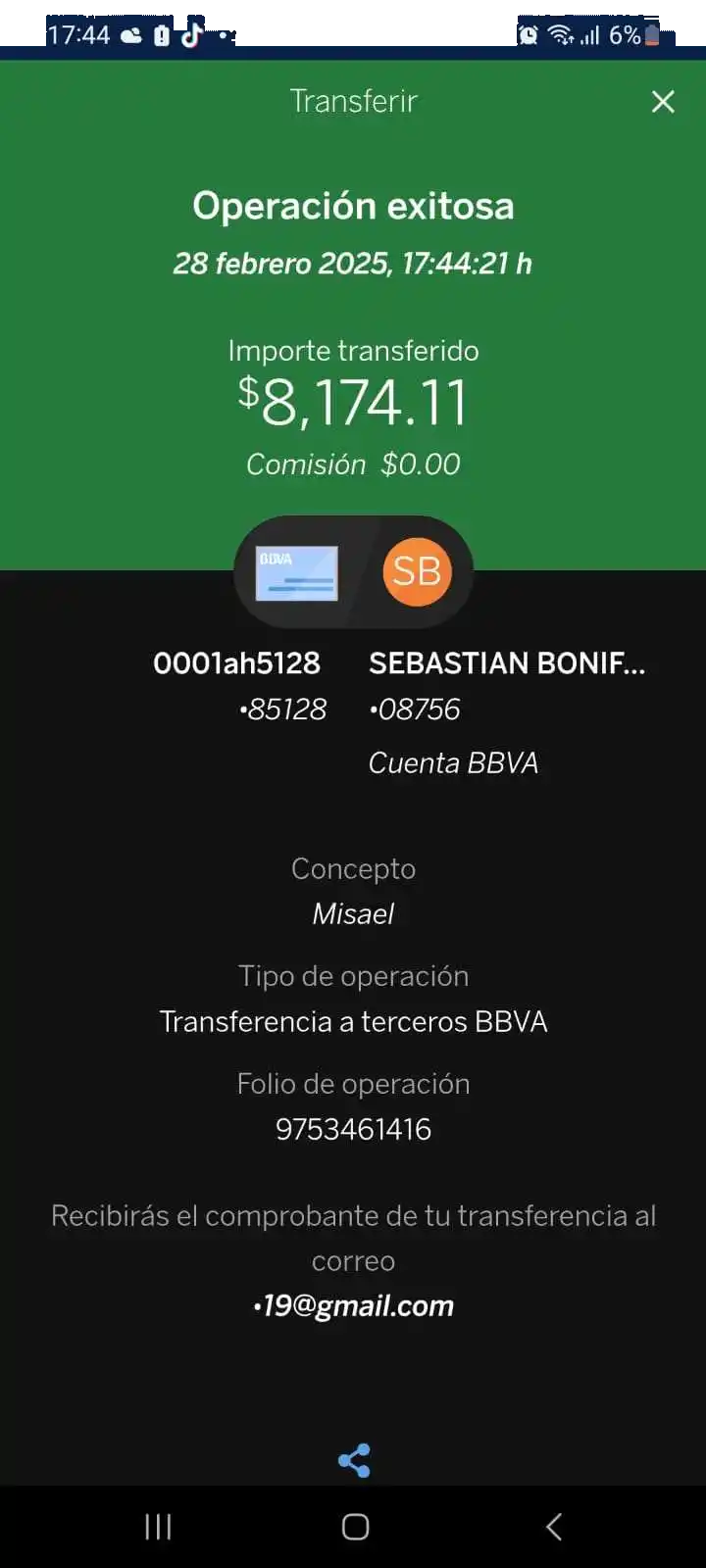Go back using the system back button
Image resolution: width=706 pixels, height=1568 pixels.
[553, 1526]
